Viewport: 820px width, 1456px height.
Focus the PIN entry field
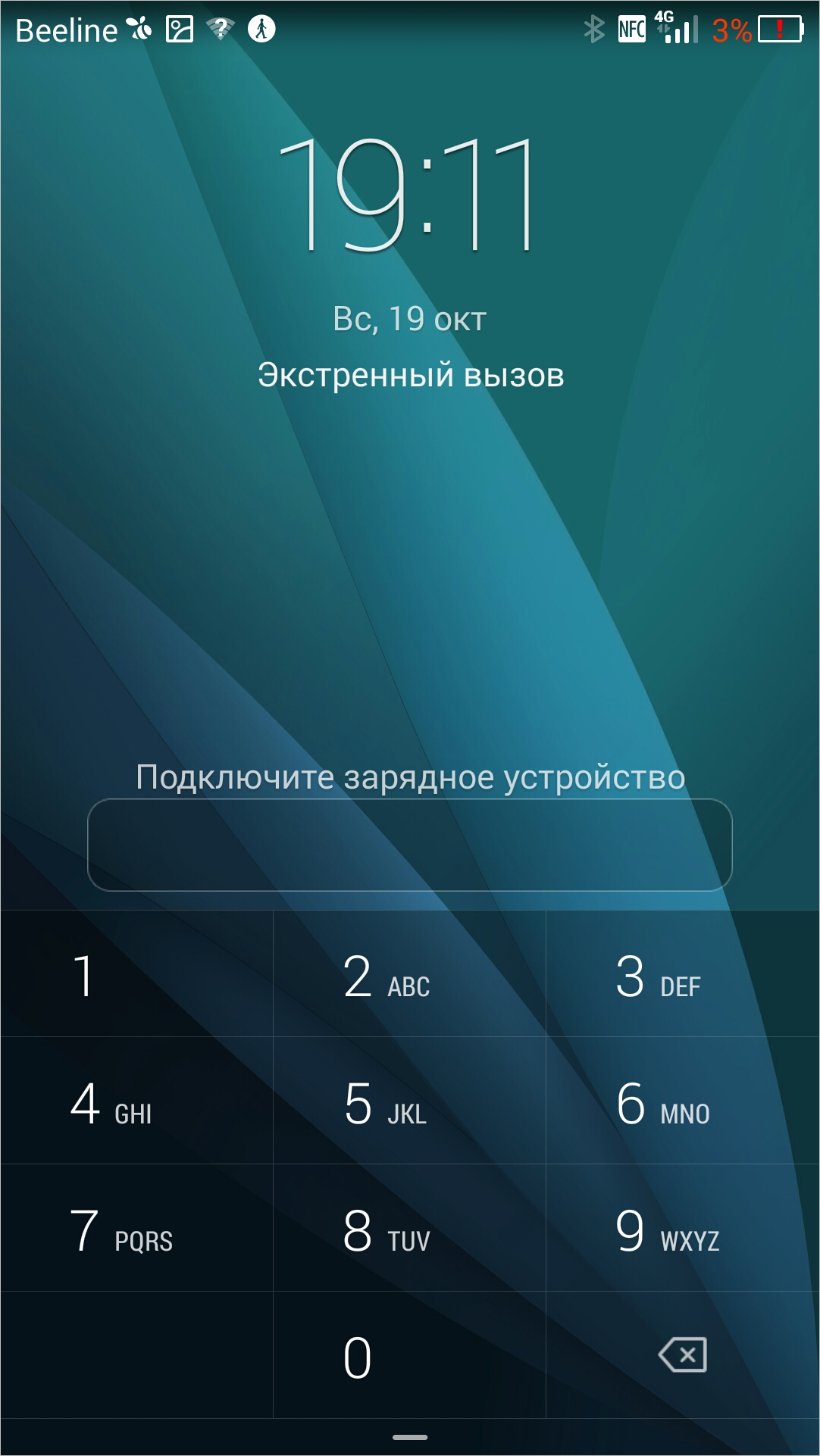pyautogui.click(x=410, y=845)
